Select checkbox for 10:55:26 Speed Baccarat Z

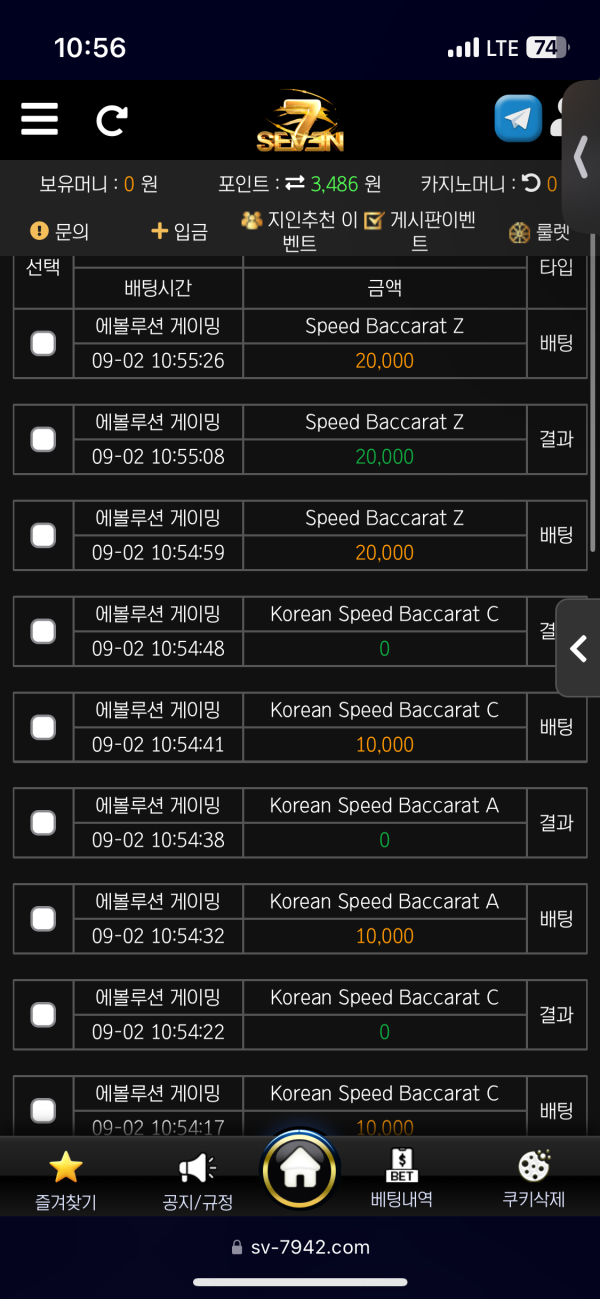43,343
